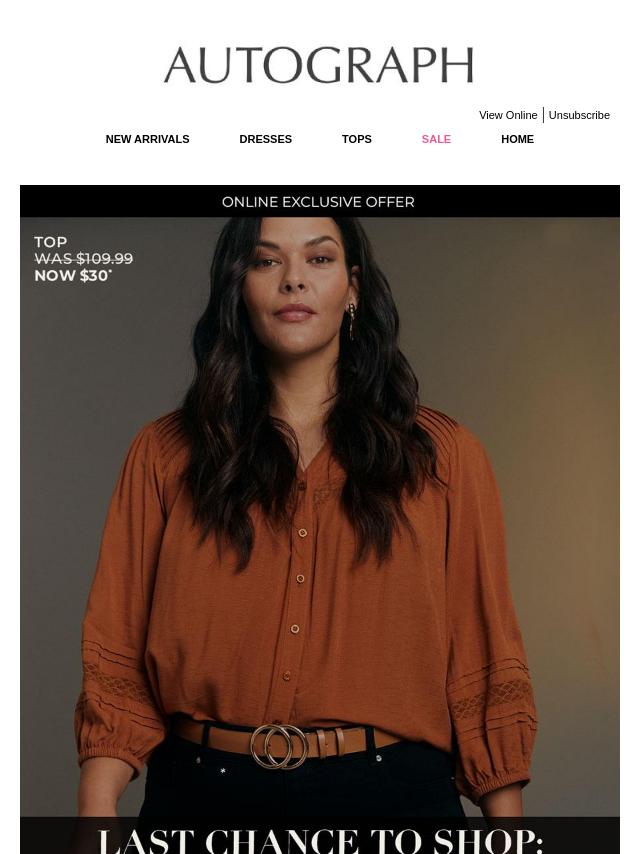This screenshot has height=854, width=640.
Task: Go to New Arrivals
Action: pos(147,139)
